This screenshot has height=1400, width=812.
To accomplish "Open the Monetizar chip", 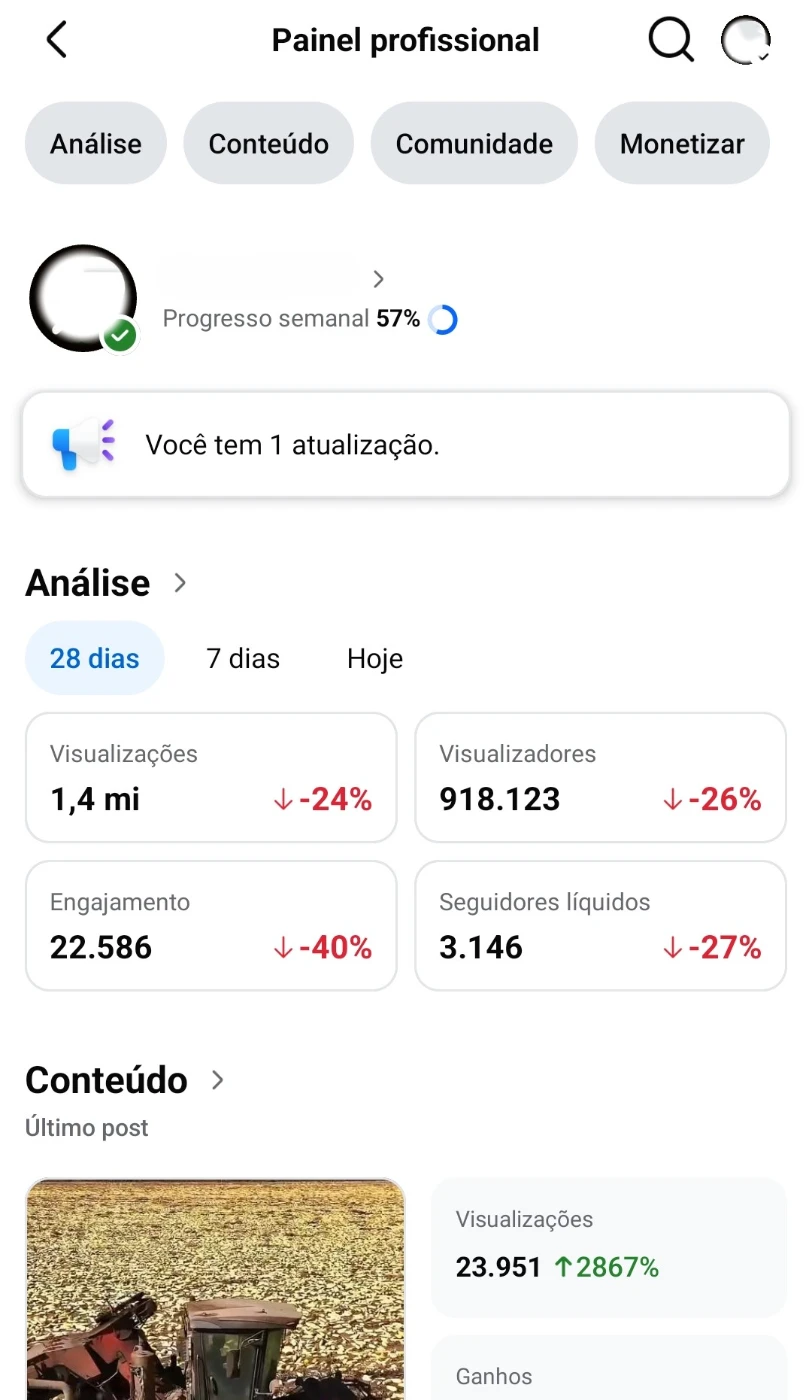I will point(682,144).
